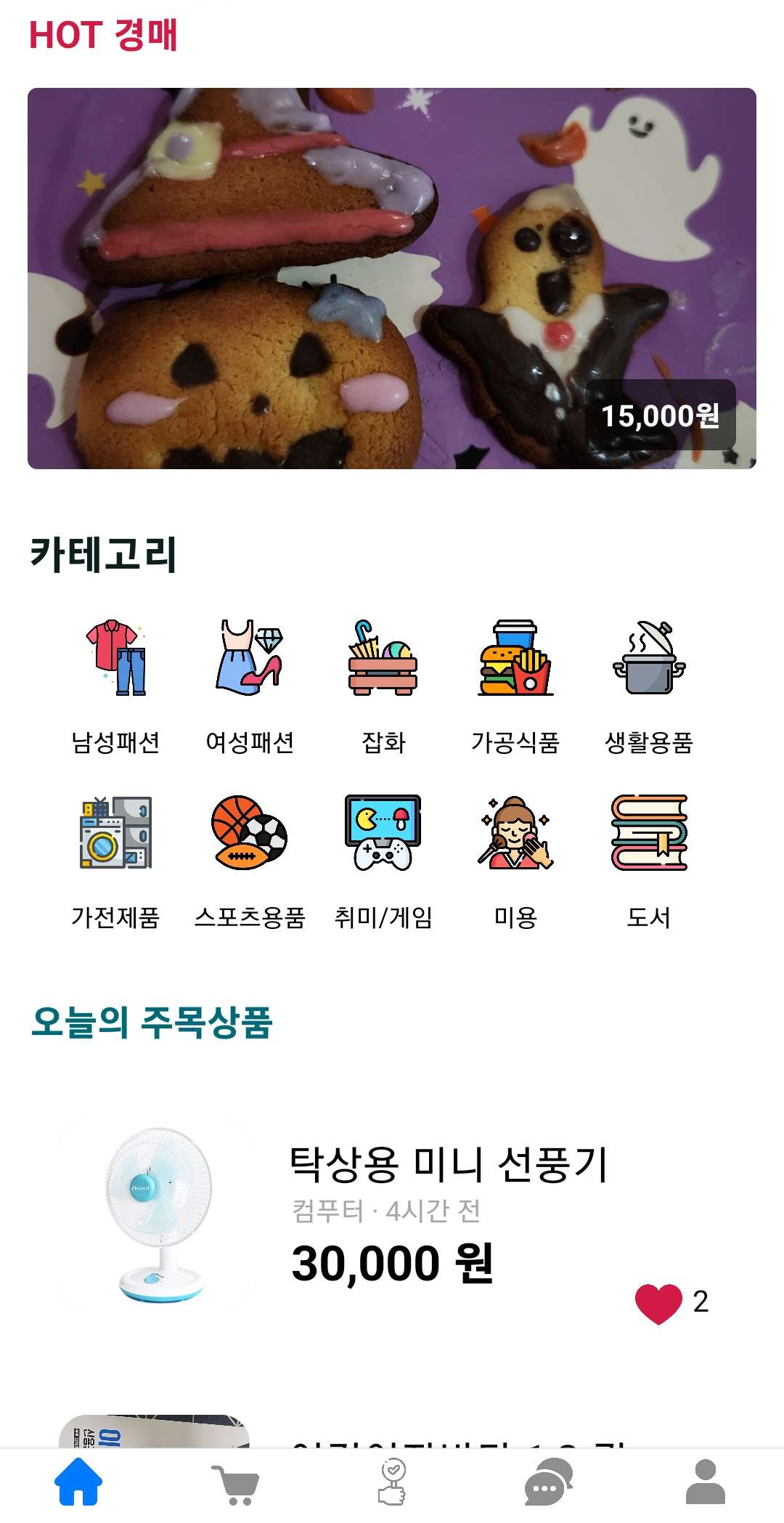Viewport: 784px width, 1523px height.
Task: Go to the 도서 category
Action: 649,862
